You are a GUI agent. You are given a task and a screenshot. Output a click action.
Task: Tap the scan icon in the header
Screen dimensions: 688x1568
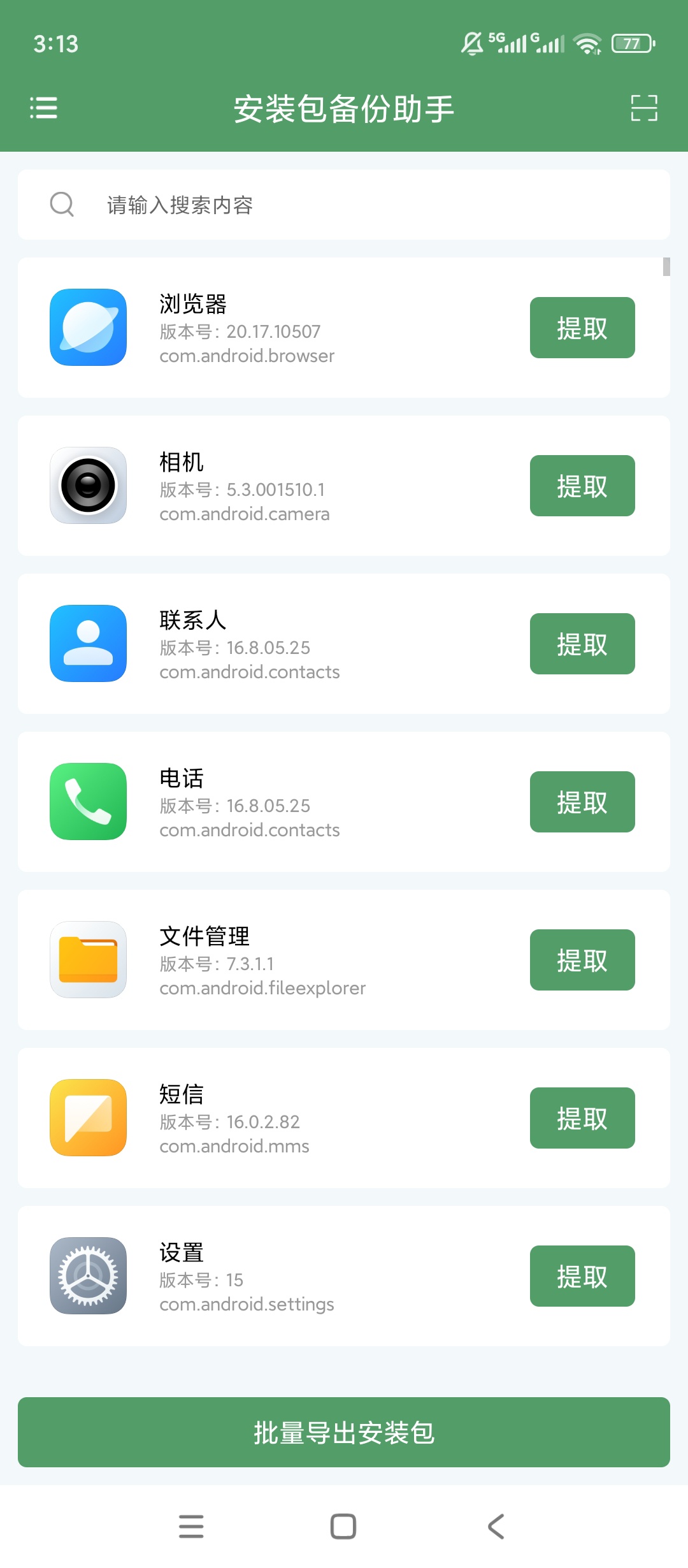click(x=644, y=108)
